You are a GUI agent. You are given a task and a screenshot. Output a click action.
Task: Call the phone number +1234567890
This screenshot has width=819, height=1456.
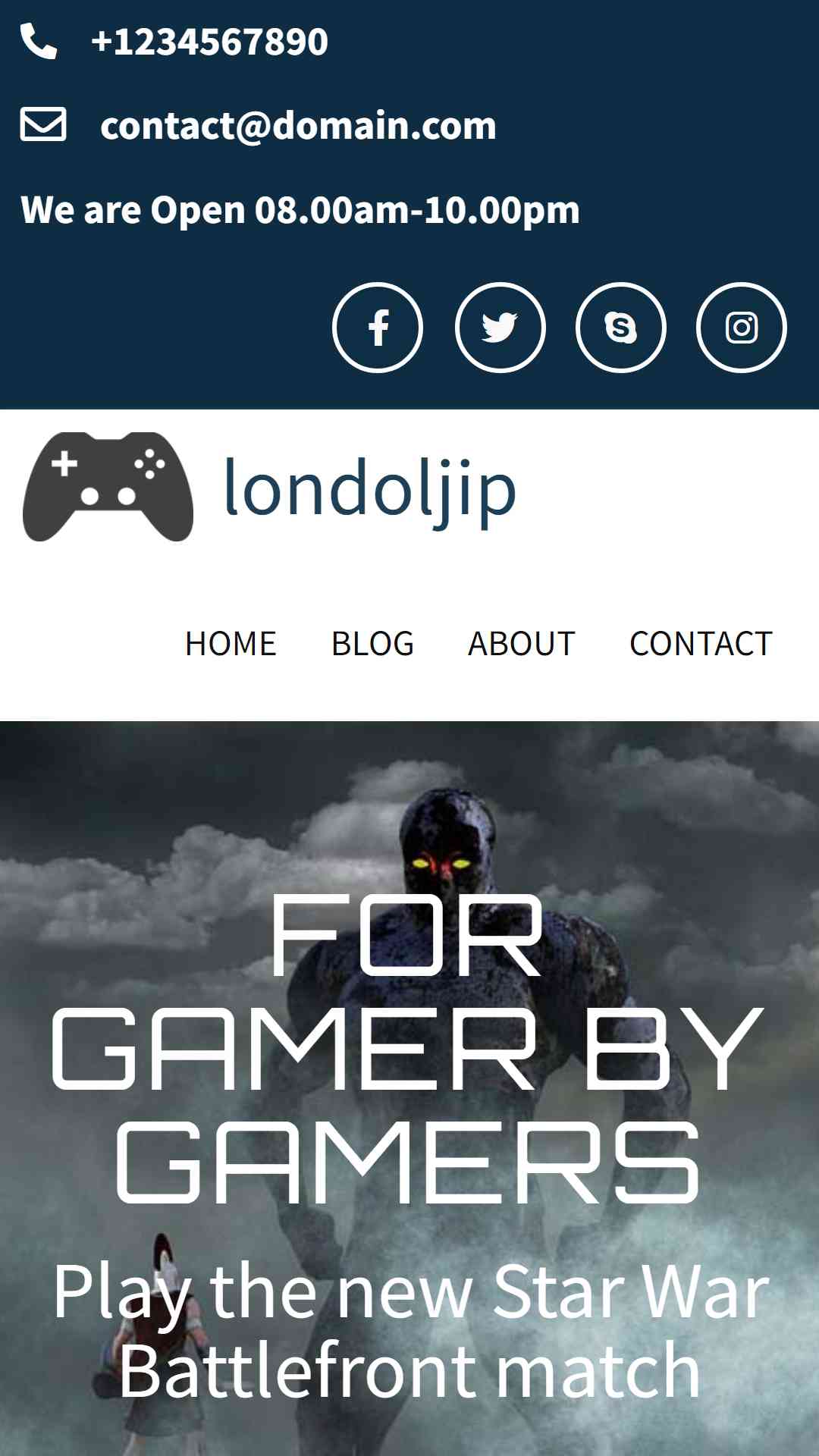click(x=209, y=42)
